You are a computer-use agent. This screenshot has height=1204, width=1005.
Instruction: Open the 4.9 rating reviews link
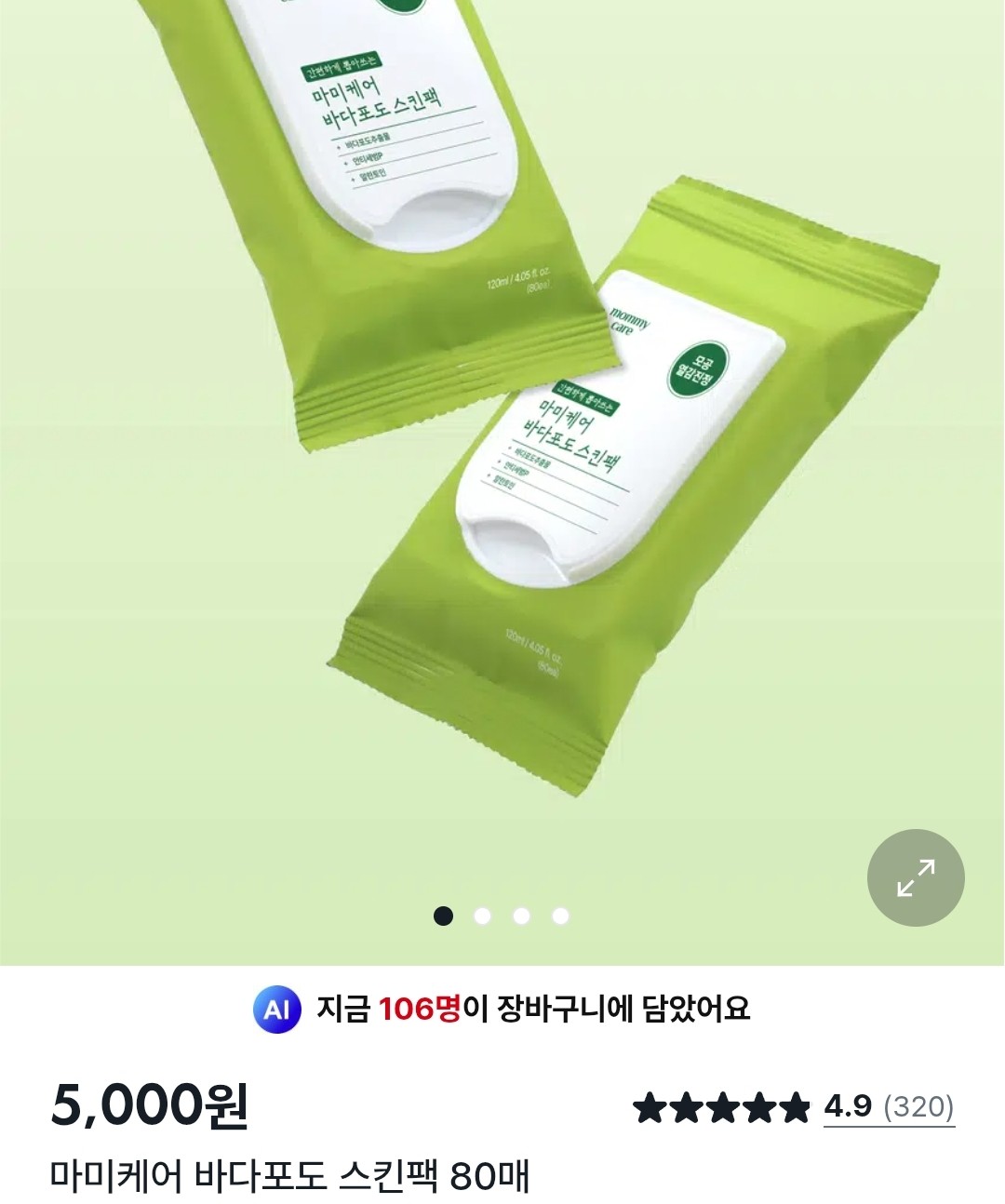coord(889,1107)
